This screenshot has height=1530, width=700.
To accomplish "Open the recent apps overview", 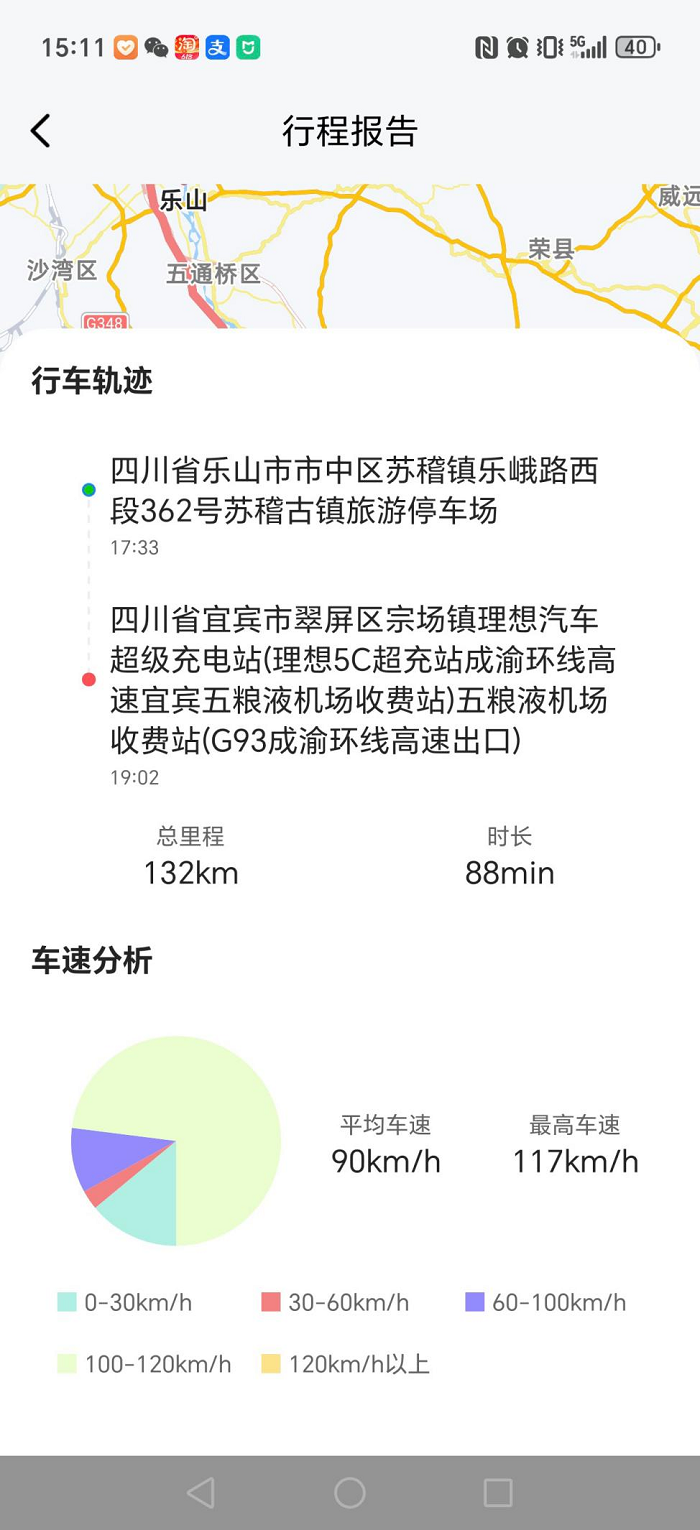I will (498, 1493).
